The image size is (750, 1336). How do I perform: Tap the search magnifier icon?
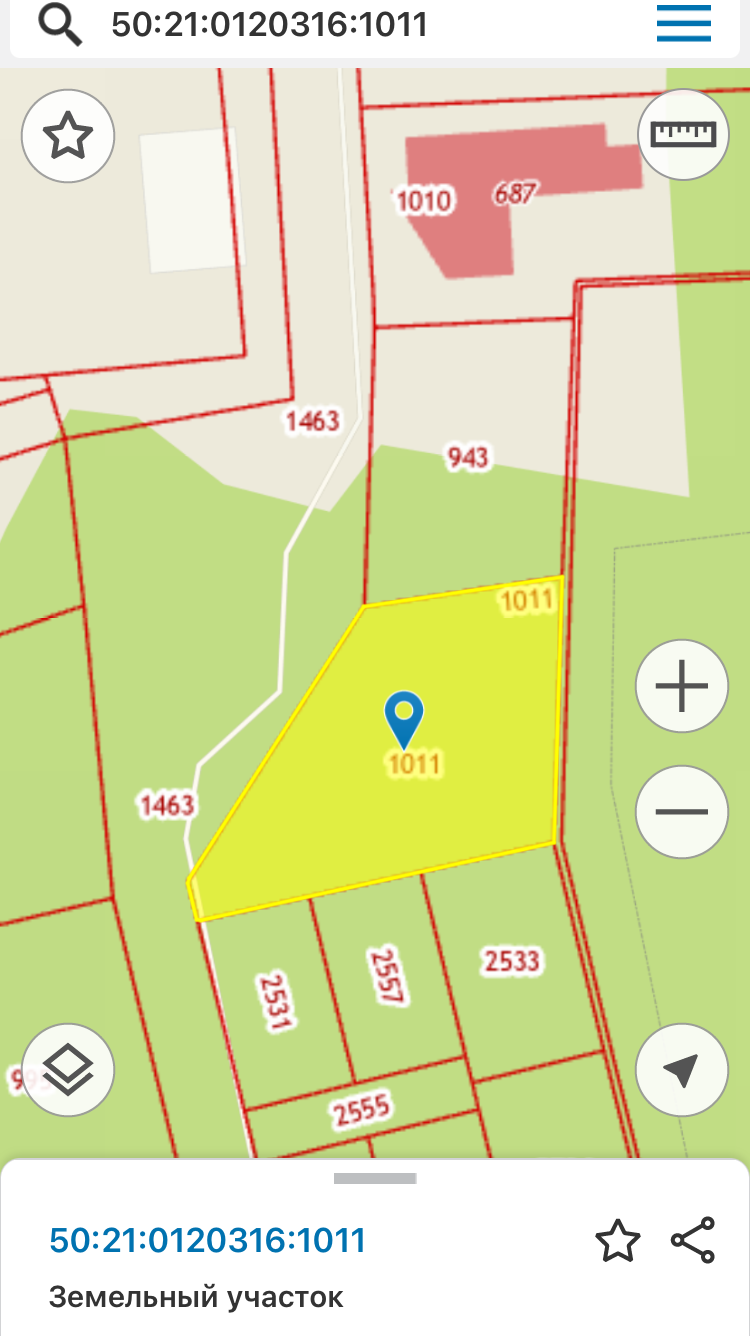pyautogui.click(x=59, y=24)
